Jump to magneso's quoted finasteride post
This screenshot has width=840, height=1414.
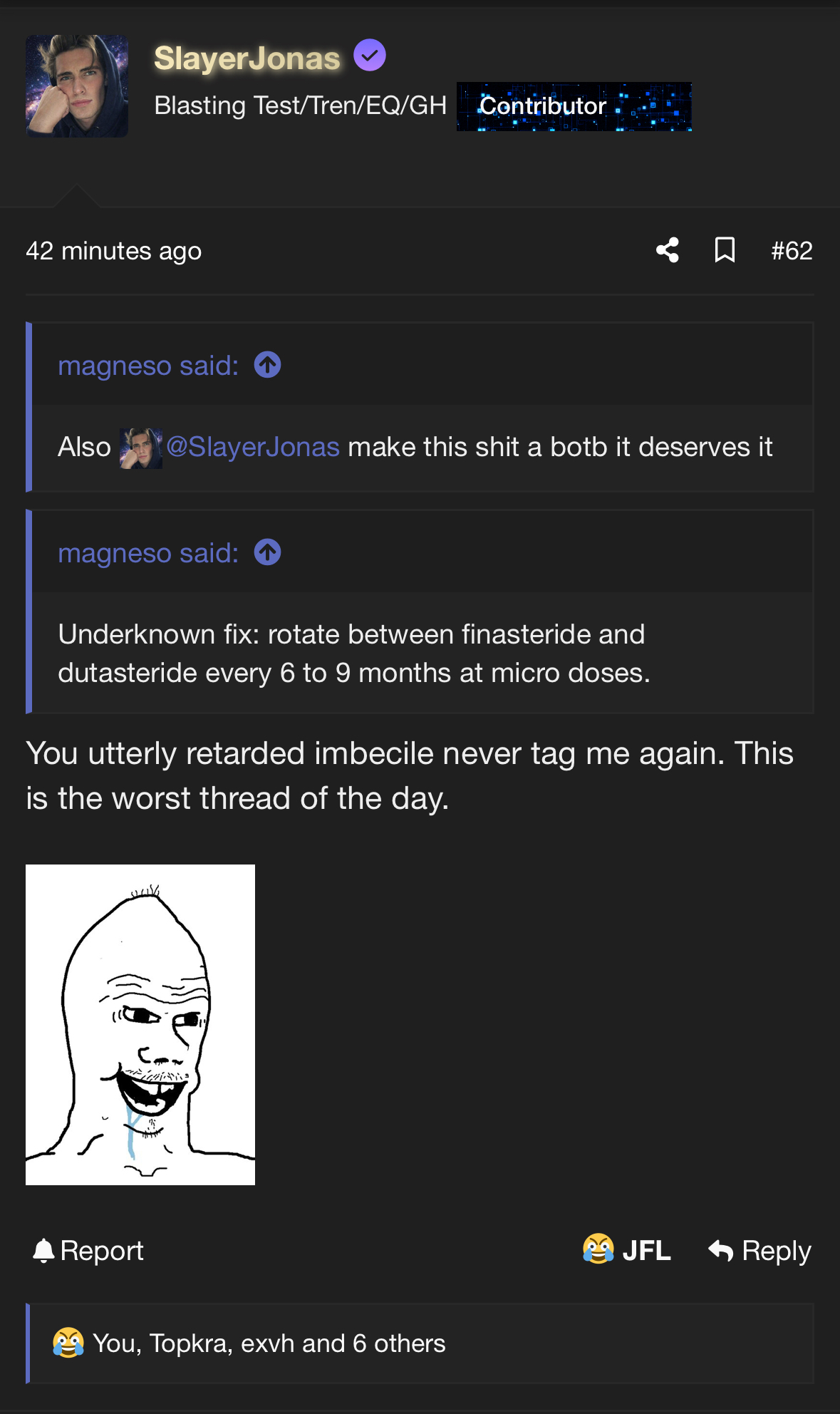[268, 552]
